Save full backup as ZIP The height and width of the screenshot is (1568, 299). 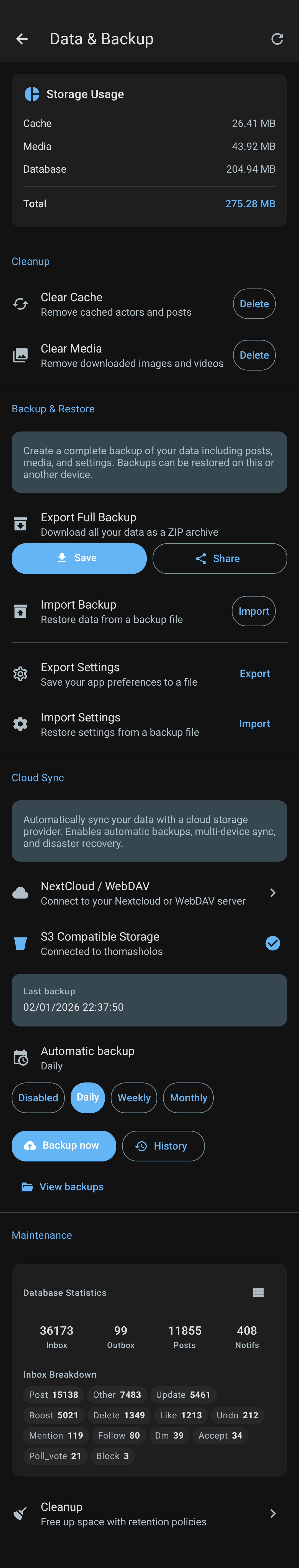coord(79,558)
